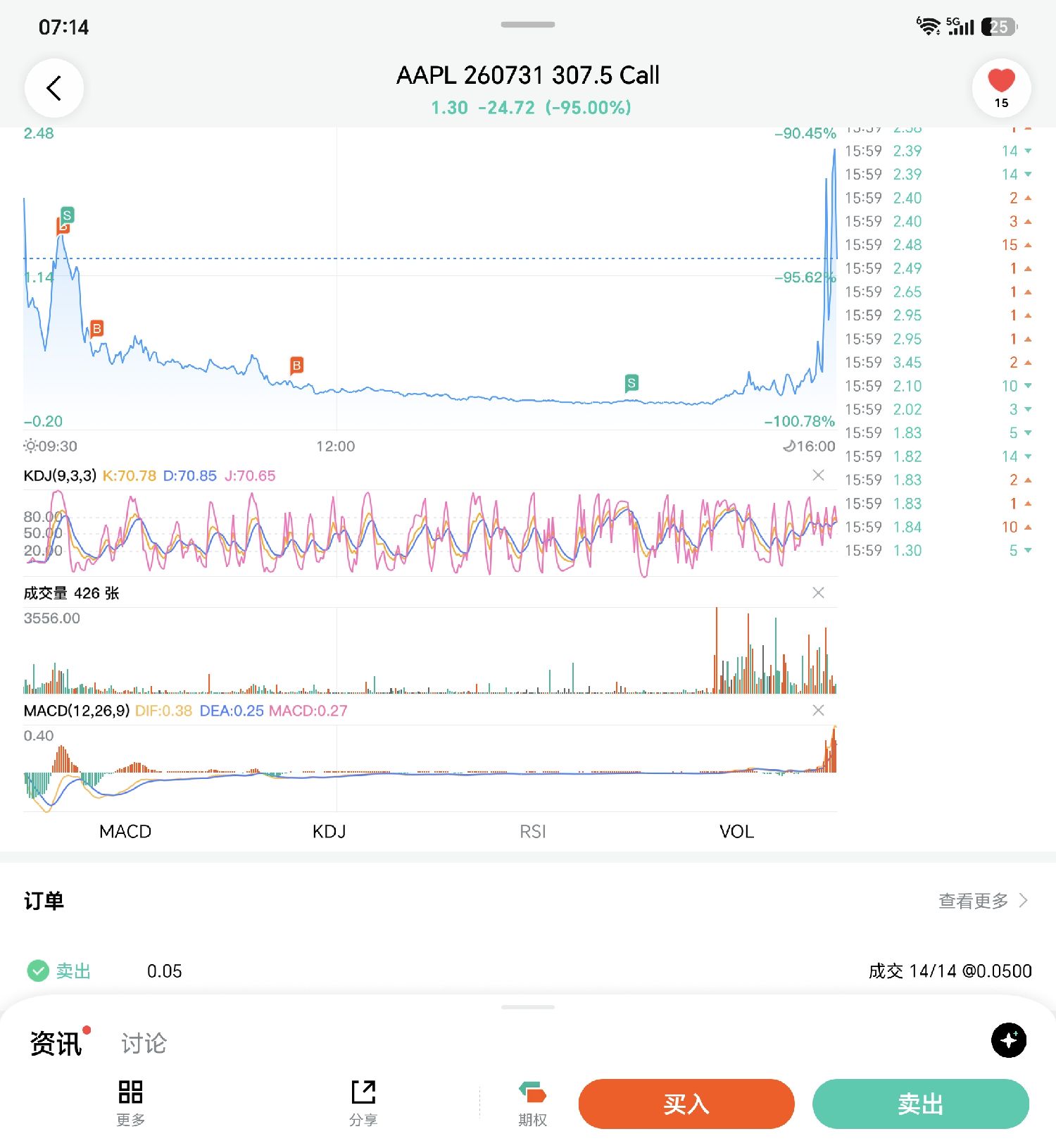Select the VOL indicator tab
This screenshot has height=1148, width=1056.
point(736,832)
